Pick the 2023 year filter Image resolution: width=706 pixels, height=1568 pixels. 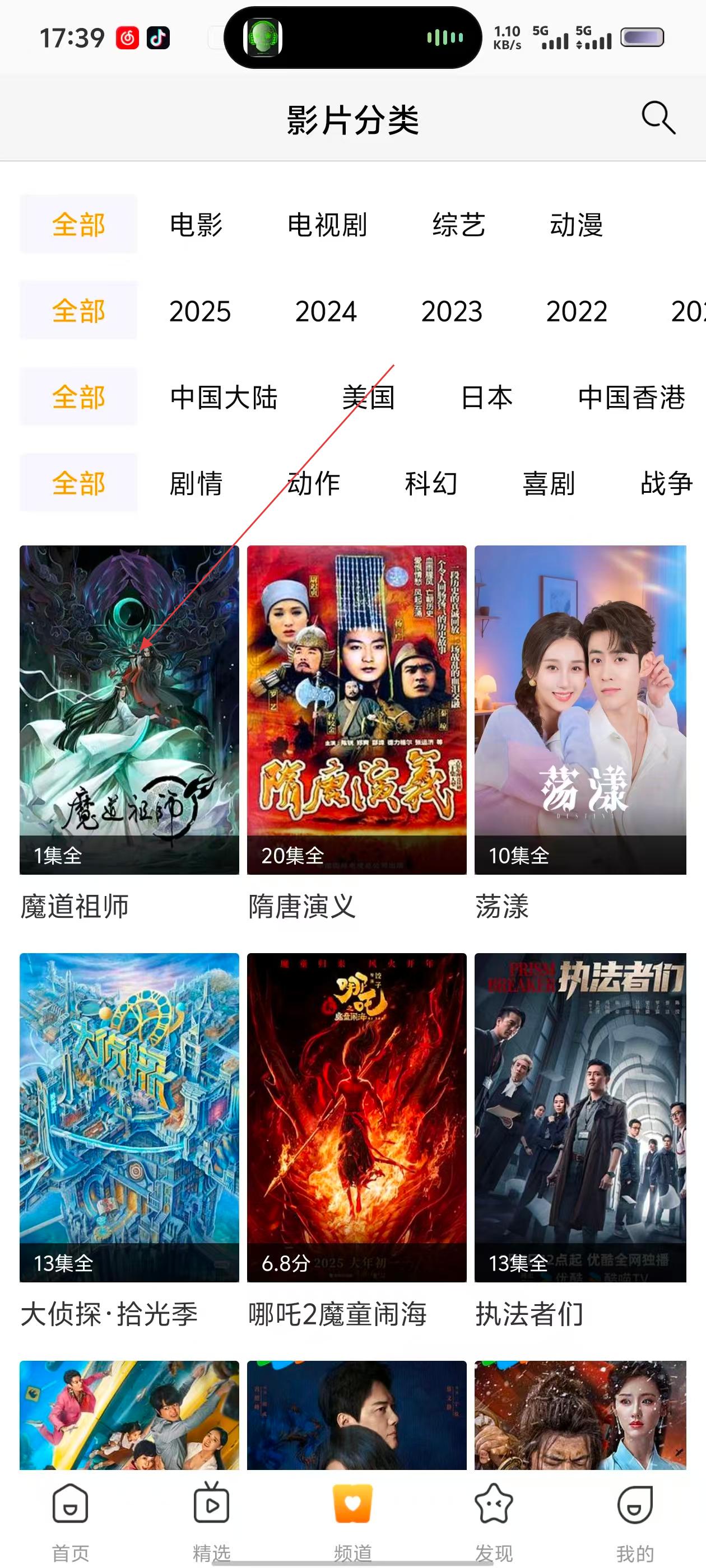(452, 312)
